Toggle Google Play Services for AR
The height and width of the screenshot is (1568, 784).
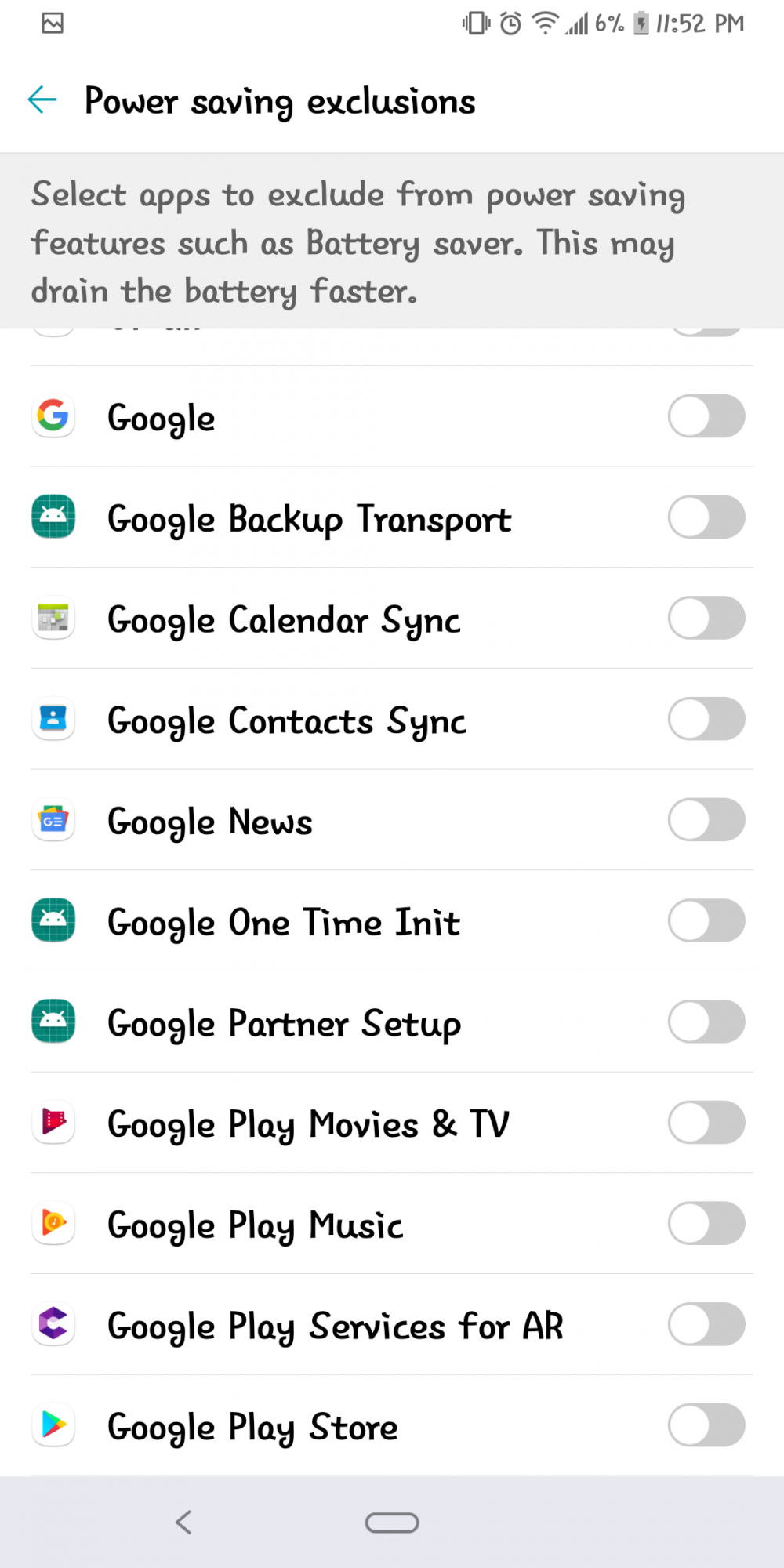[x=706, y=1325]
